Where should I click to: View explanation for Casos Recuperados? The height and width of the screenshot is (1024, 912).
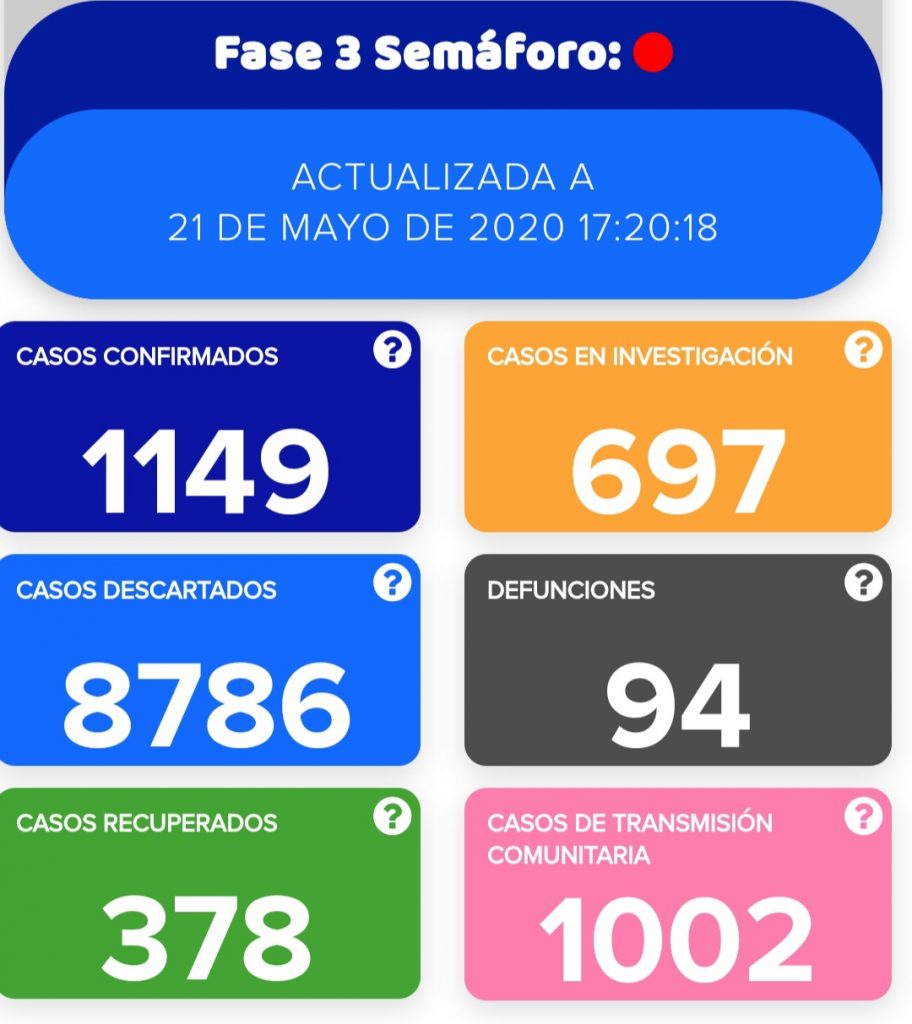(392, 817)
